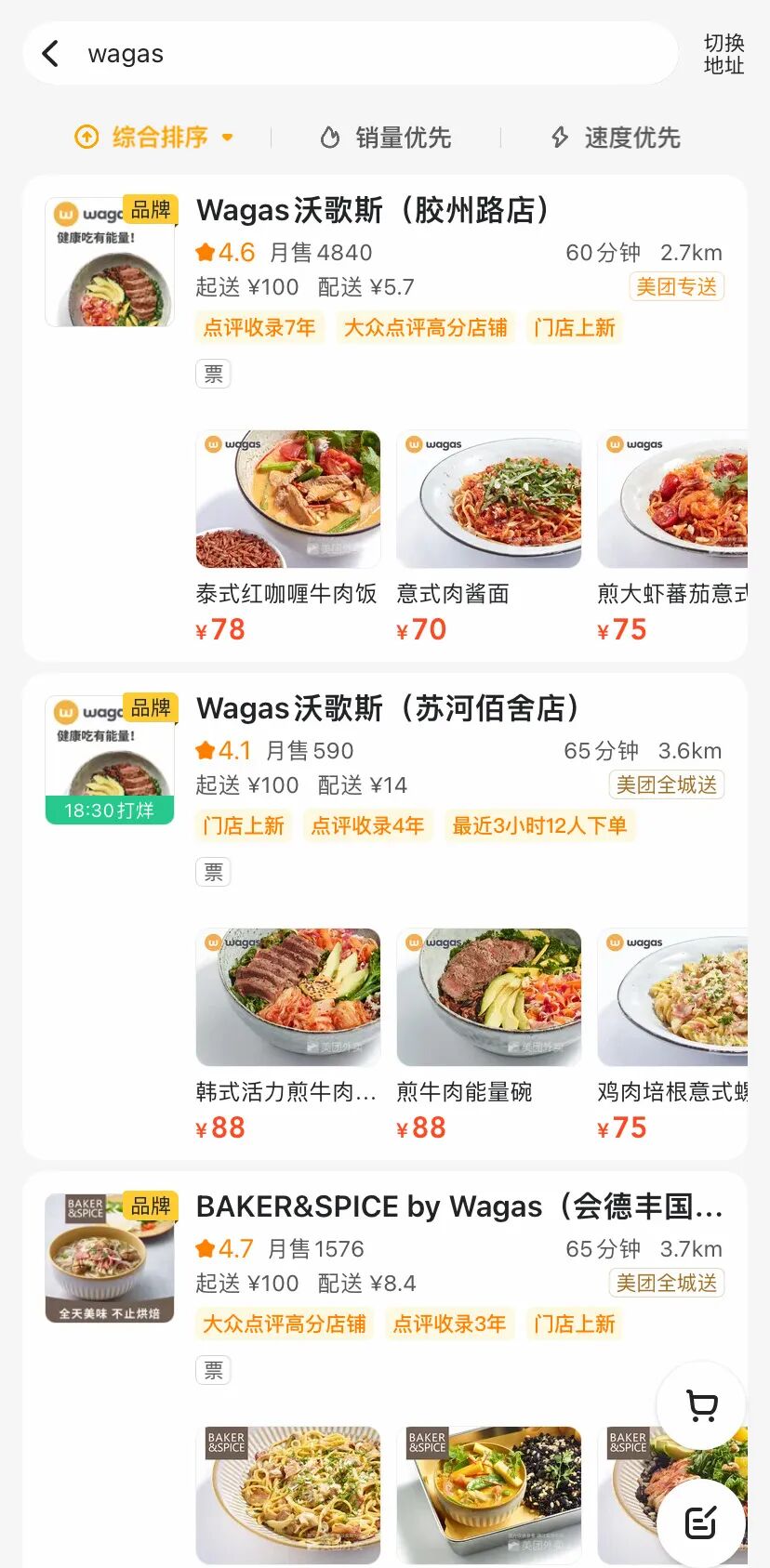The height and width of the screenshot is (1568, 770).
Task: Open the floating note edit button
Action: [701, 1522]
